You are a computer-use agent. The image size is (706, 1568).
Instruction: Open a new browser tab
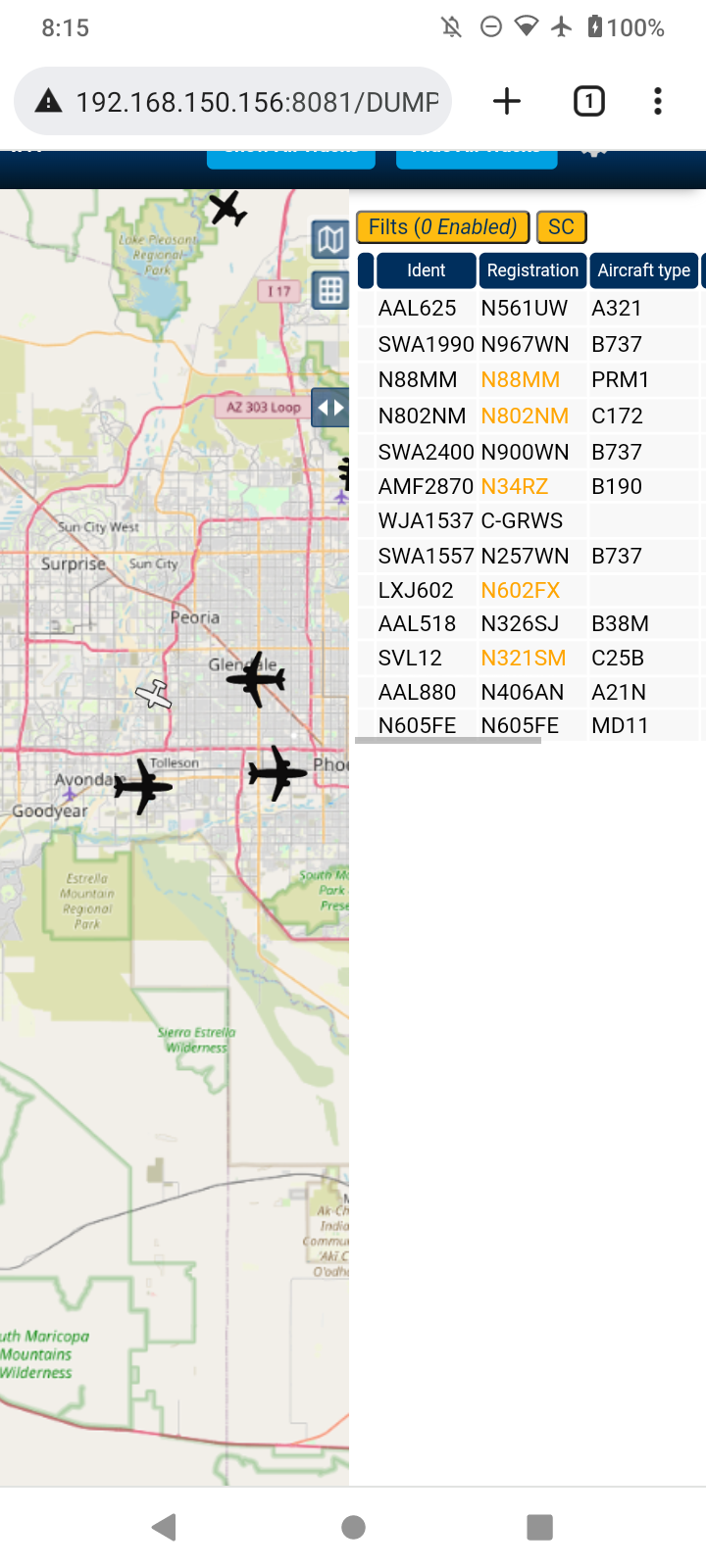tap(507, 101)
